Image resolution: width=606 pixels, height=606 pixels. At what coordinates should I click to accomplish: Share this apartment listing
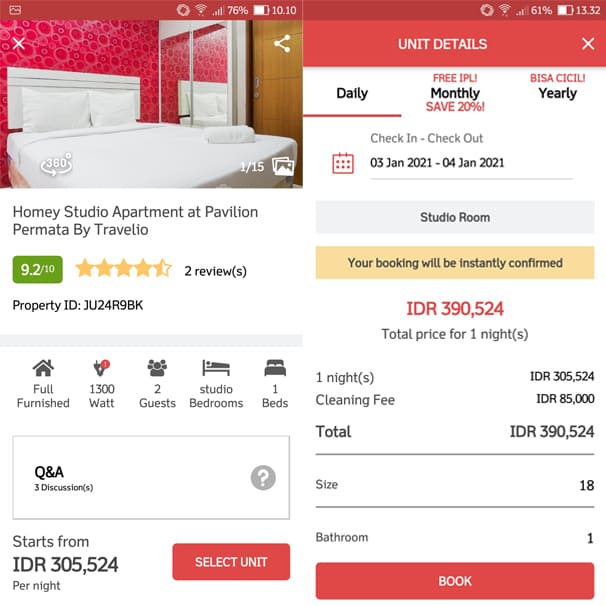[282, 44]
